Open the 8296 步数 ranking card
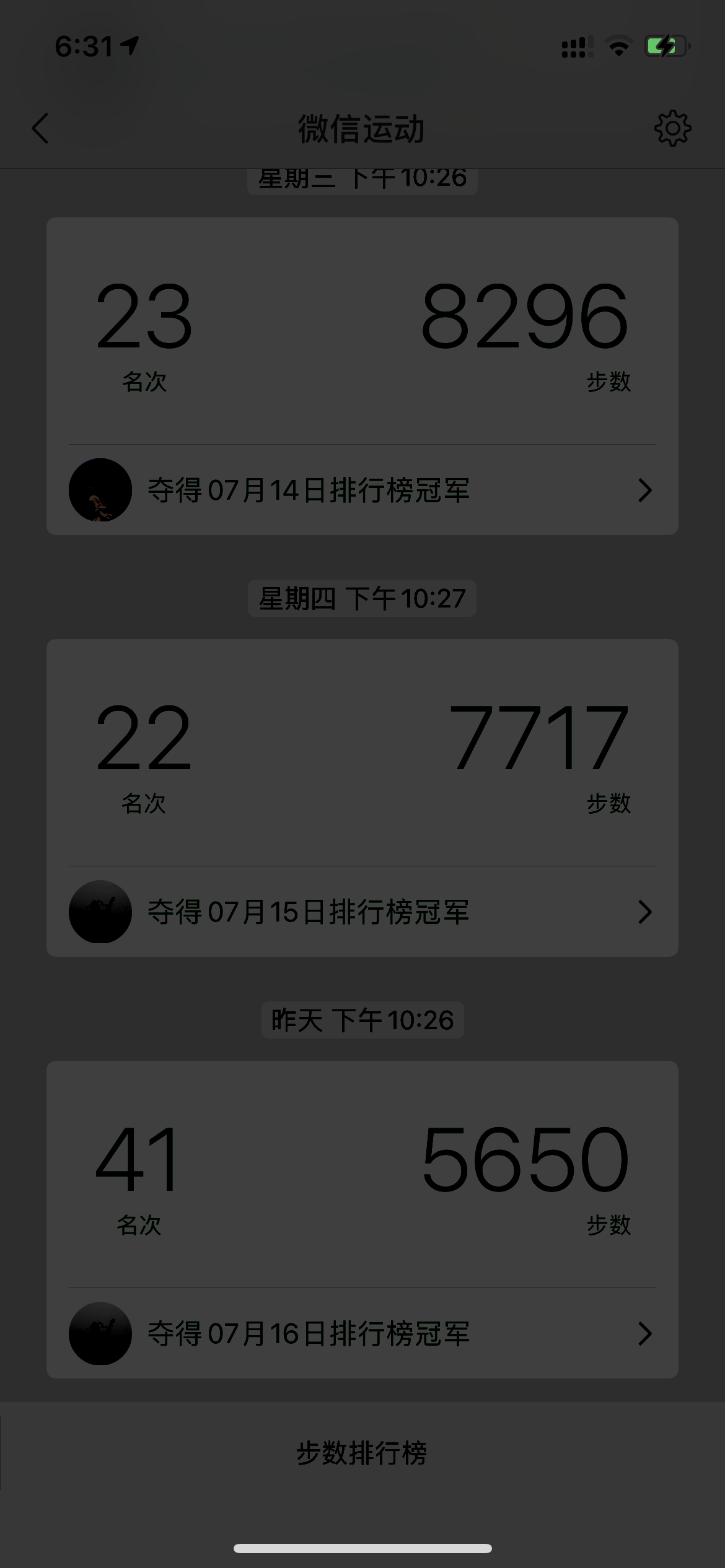The height and width of the screenshot is (1568, 725). tap(362, 331)
